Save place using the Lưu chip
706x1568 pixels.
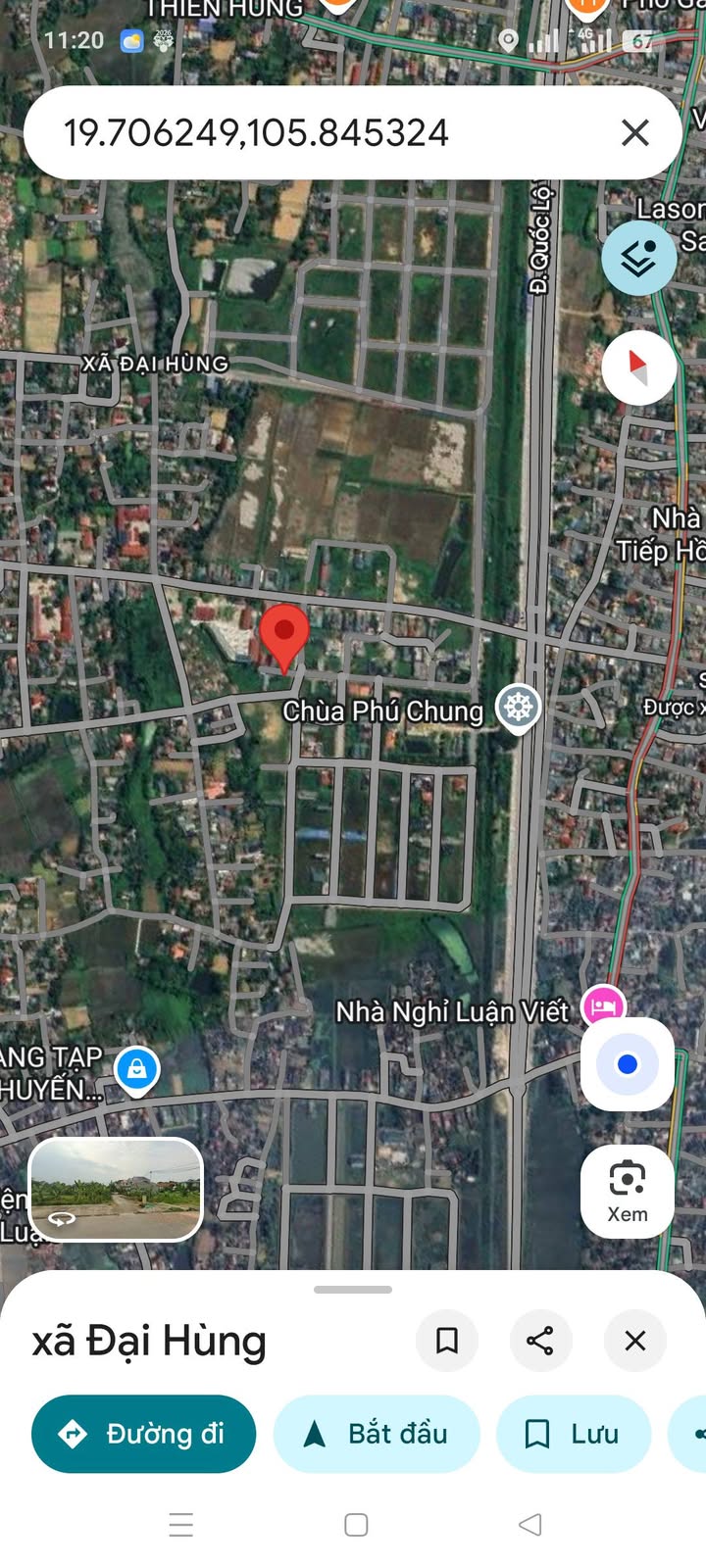click(574, 1434)
